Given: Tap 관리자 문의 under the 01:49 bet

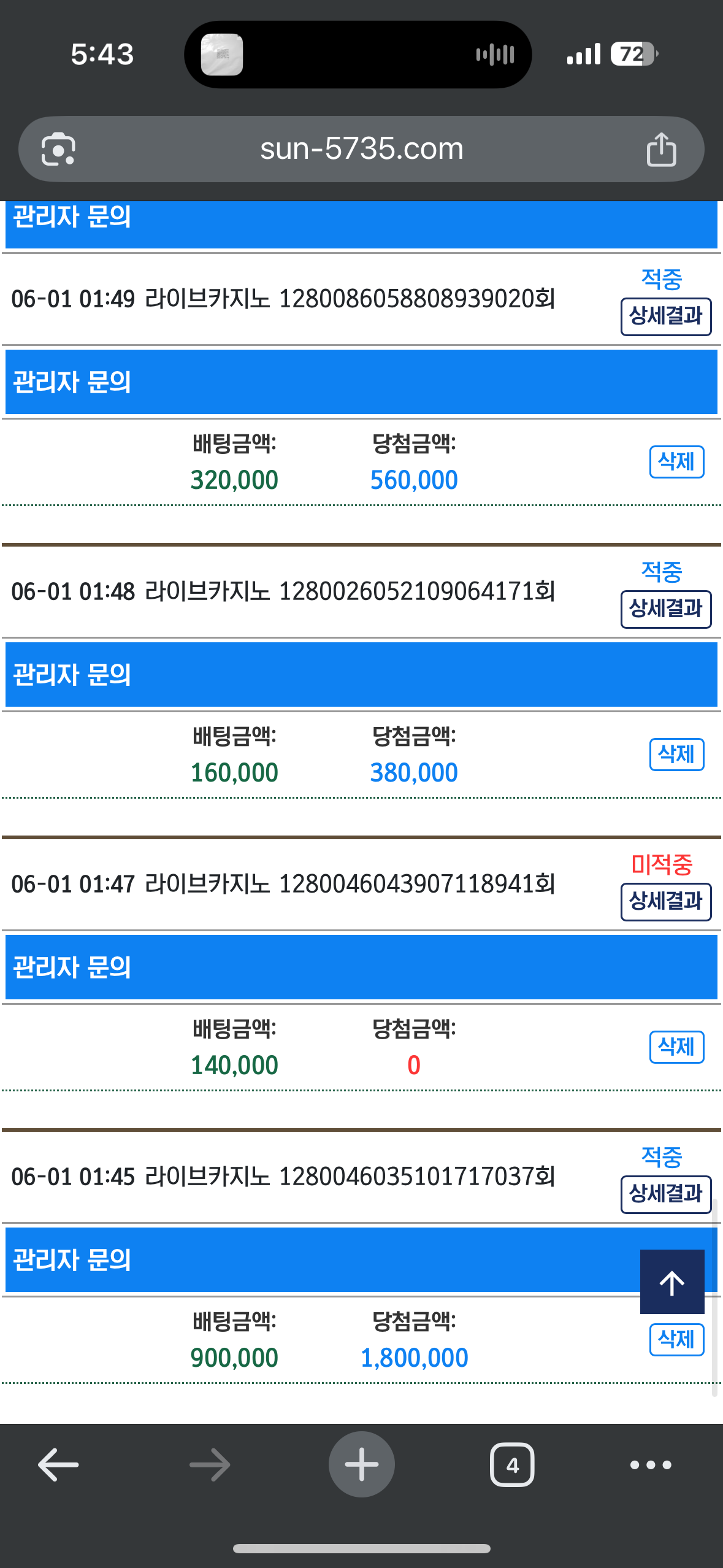Looking at the screenshot, I should [361, 382].
